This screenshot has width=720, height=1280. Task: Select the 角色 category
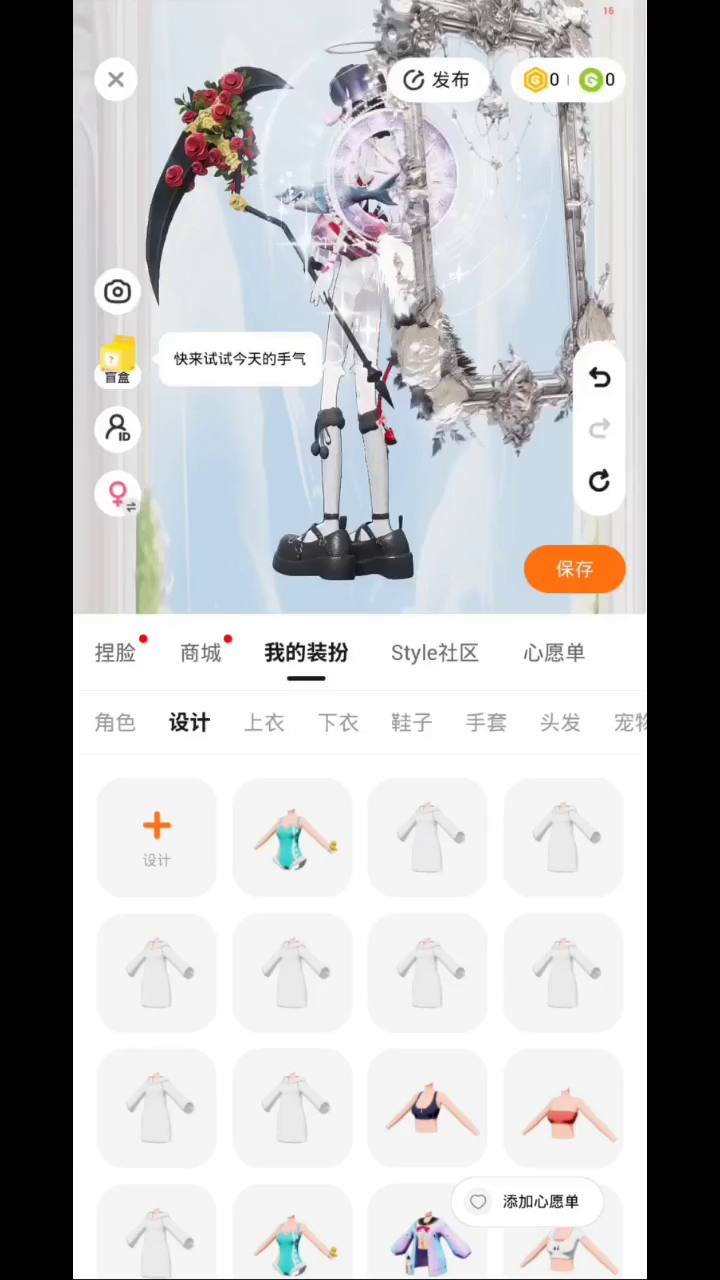(x=115, y=722)
